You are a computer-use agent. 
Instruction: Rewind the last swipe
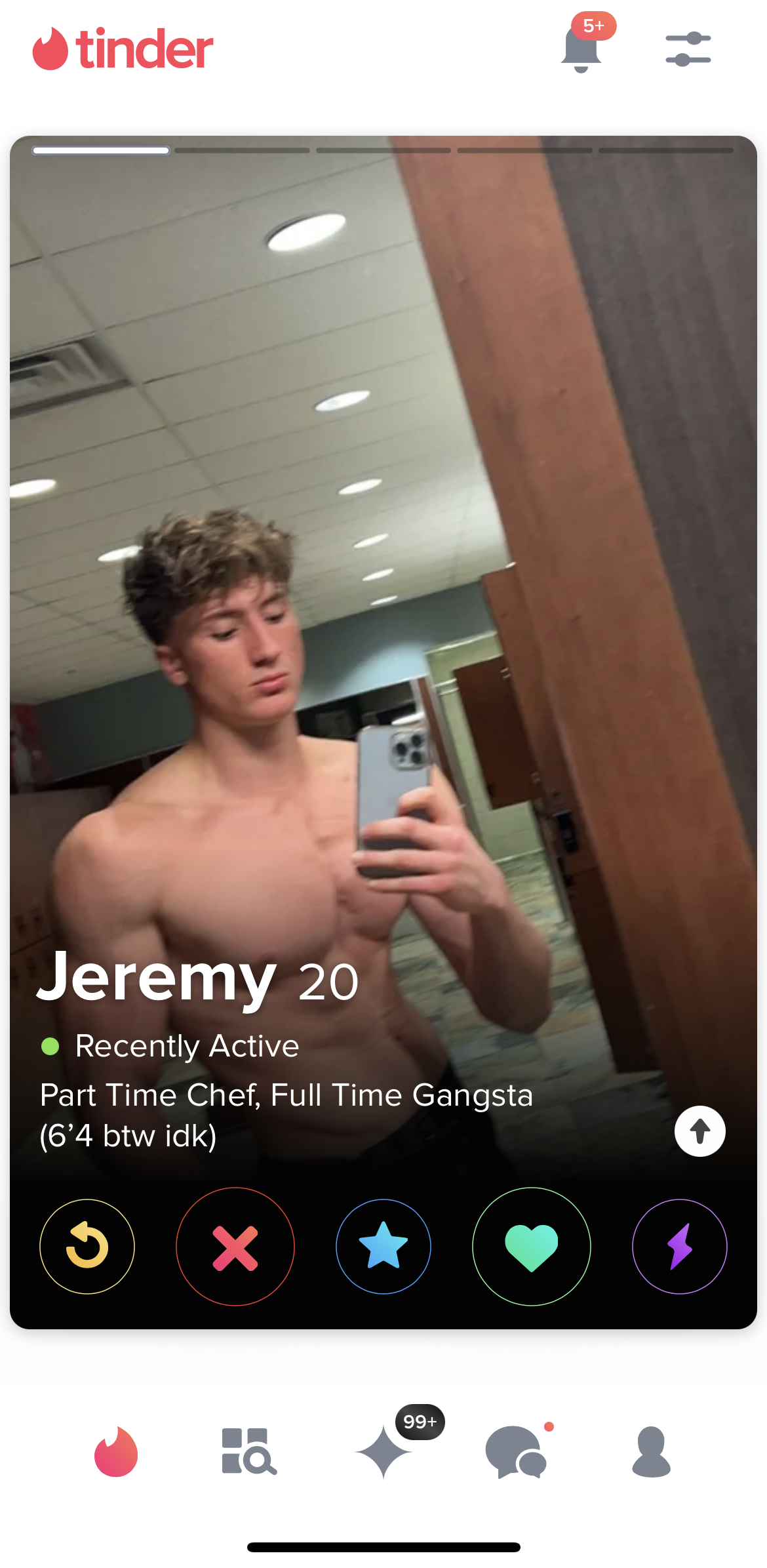tap(87, 1246)
